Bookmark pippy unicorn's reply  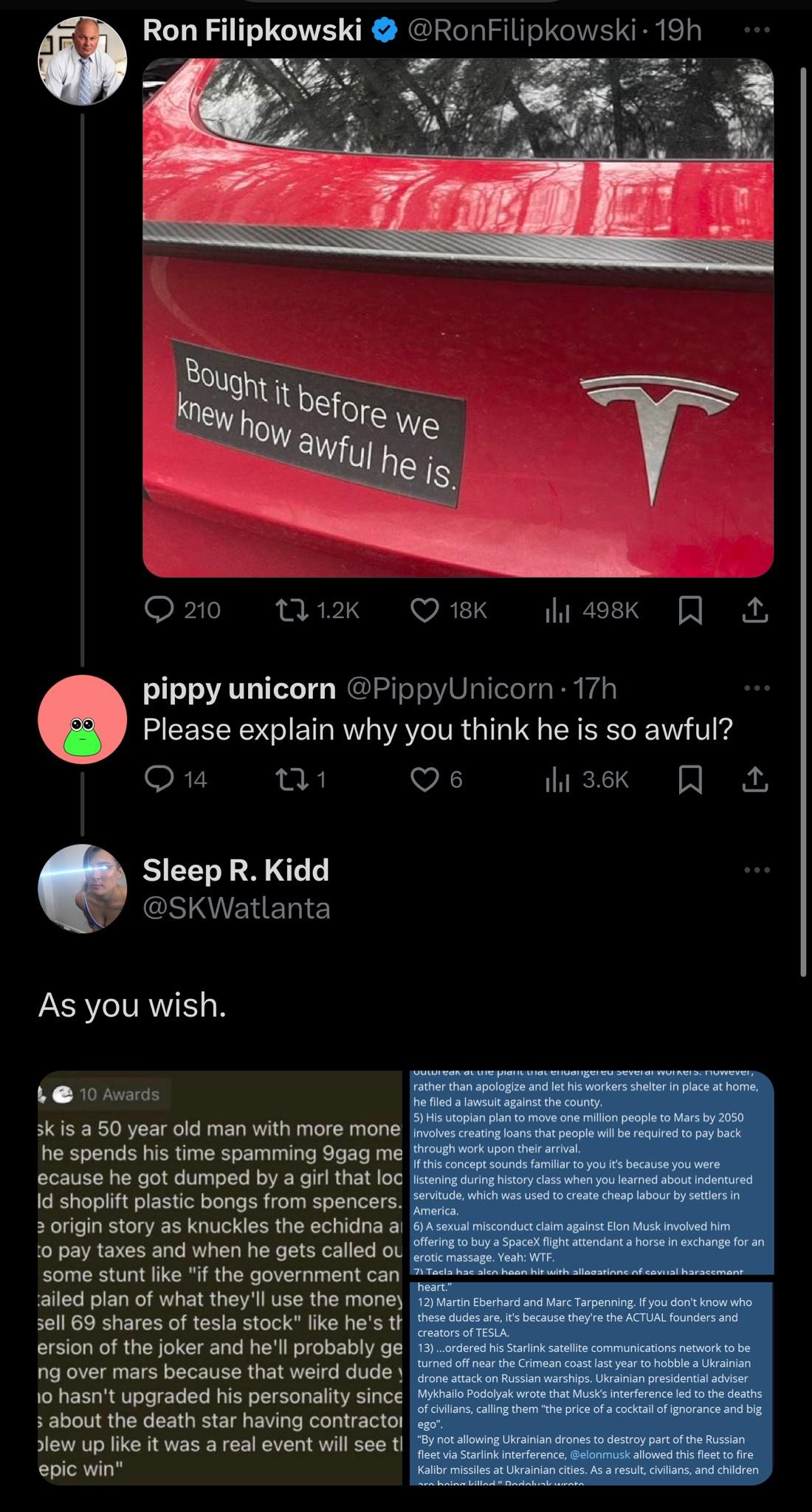[x=690, y=780]
